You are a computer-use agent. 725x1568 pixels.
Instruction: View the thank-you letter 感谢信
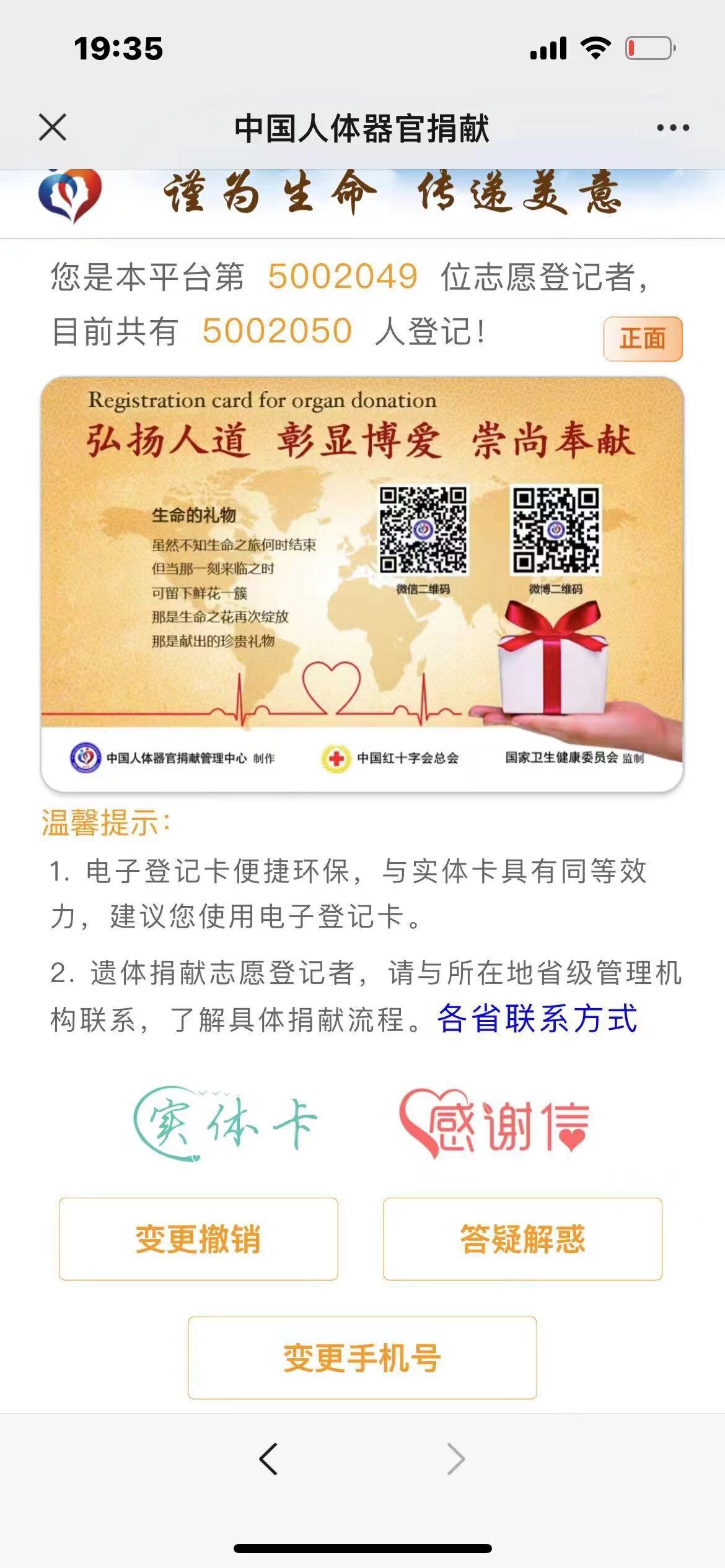tap(494, 1123)
